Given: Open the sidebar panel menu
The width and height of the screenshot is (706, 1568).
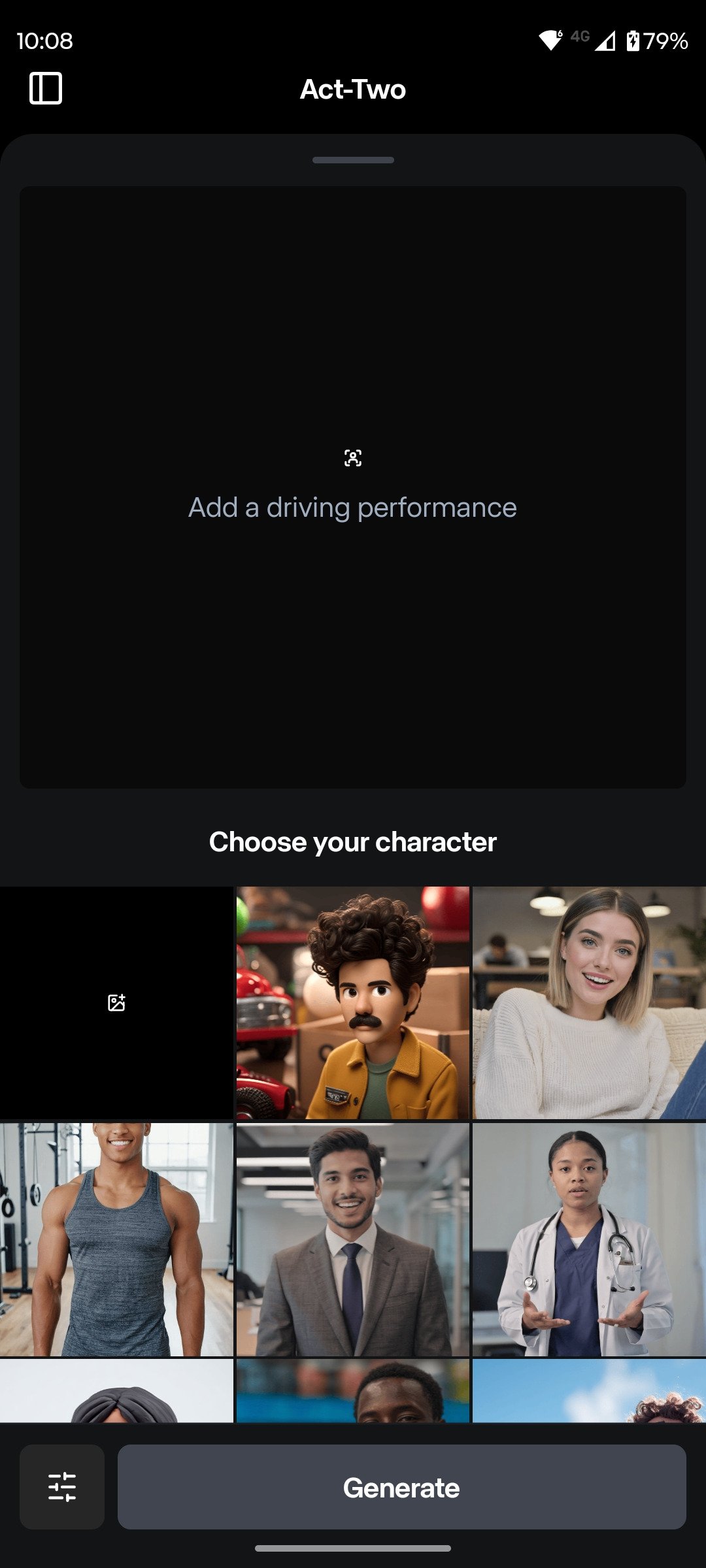Looking at the screenshot, I should (x=46, y=88).
